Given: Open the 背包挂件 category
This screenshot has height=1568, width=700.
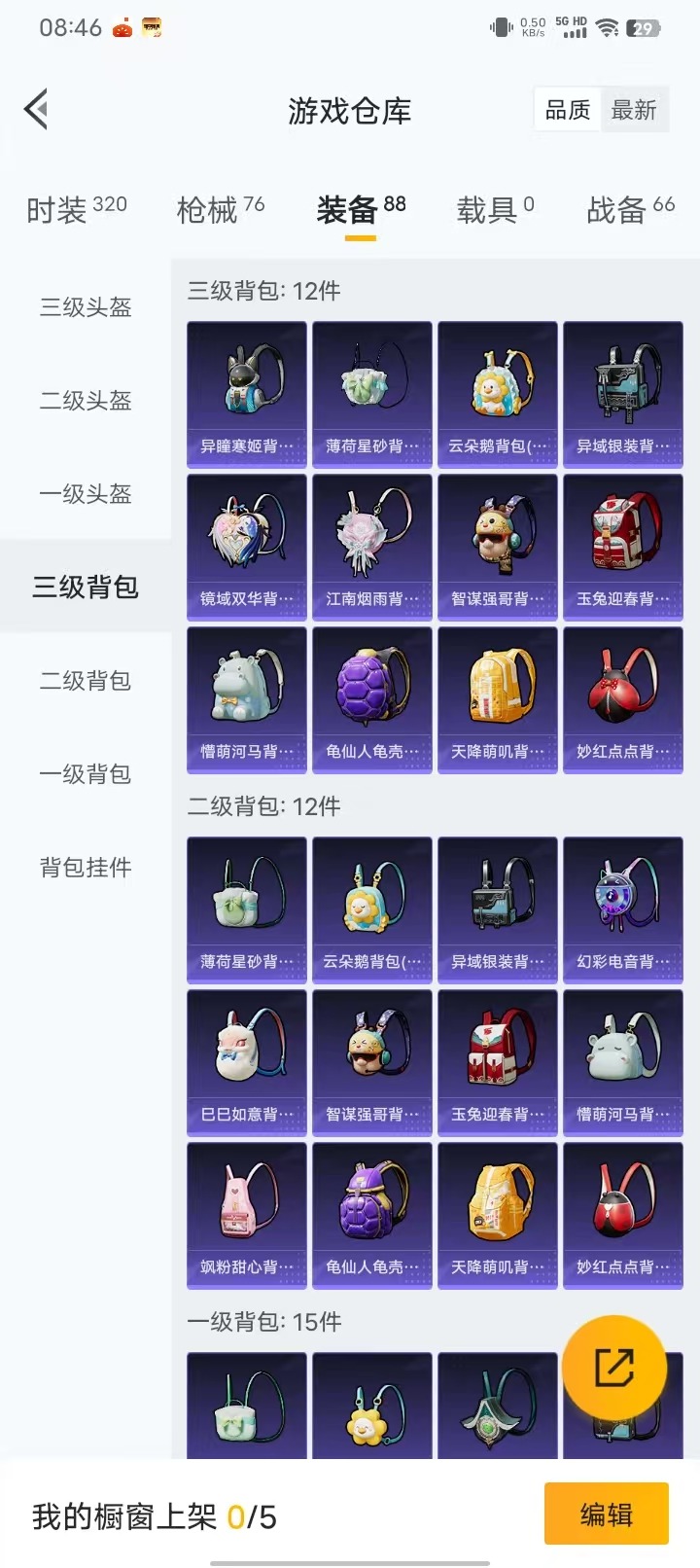Looking at the screenshot, I should point(86,868).
